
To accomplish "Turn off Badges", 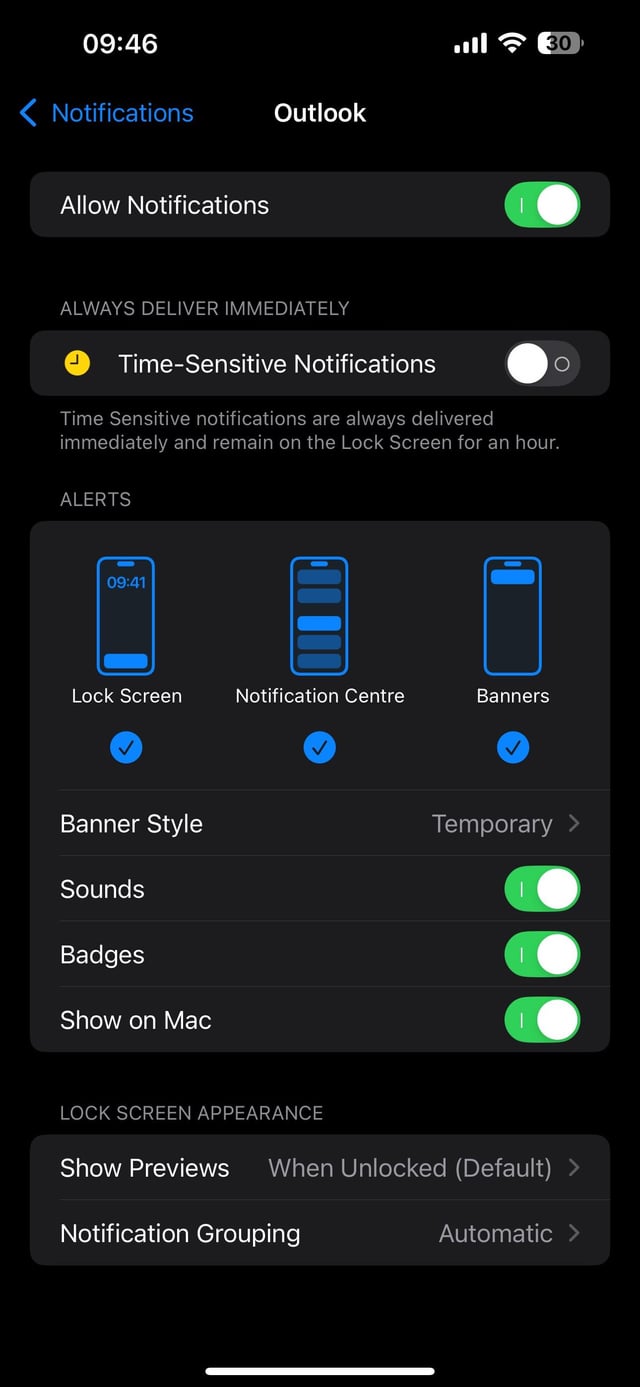I will pyautogui.click(x=542, y=955).
